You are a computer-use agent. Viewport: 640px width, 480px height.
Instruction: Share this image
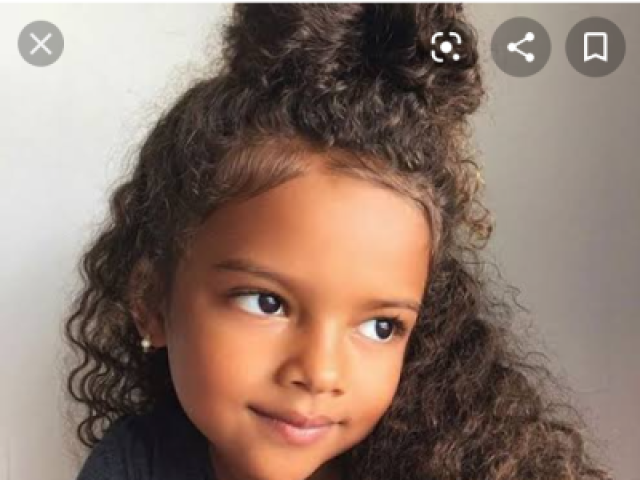click(520, 46)
